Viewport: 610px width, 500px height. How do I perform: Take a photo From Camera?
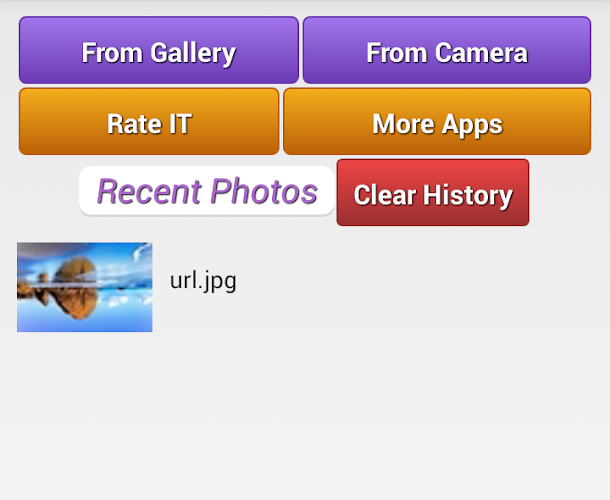(446, 51)
